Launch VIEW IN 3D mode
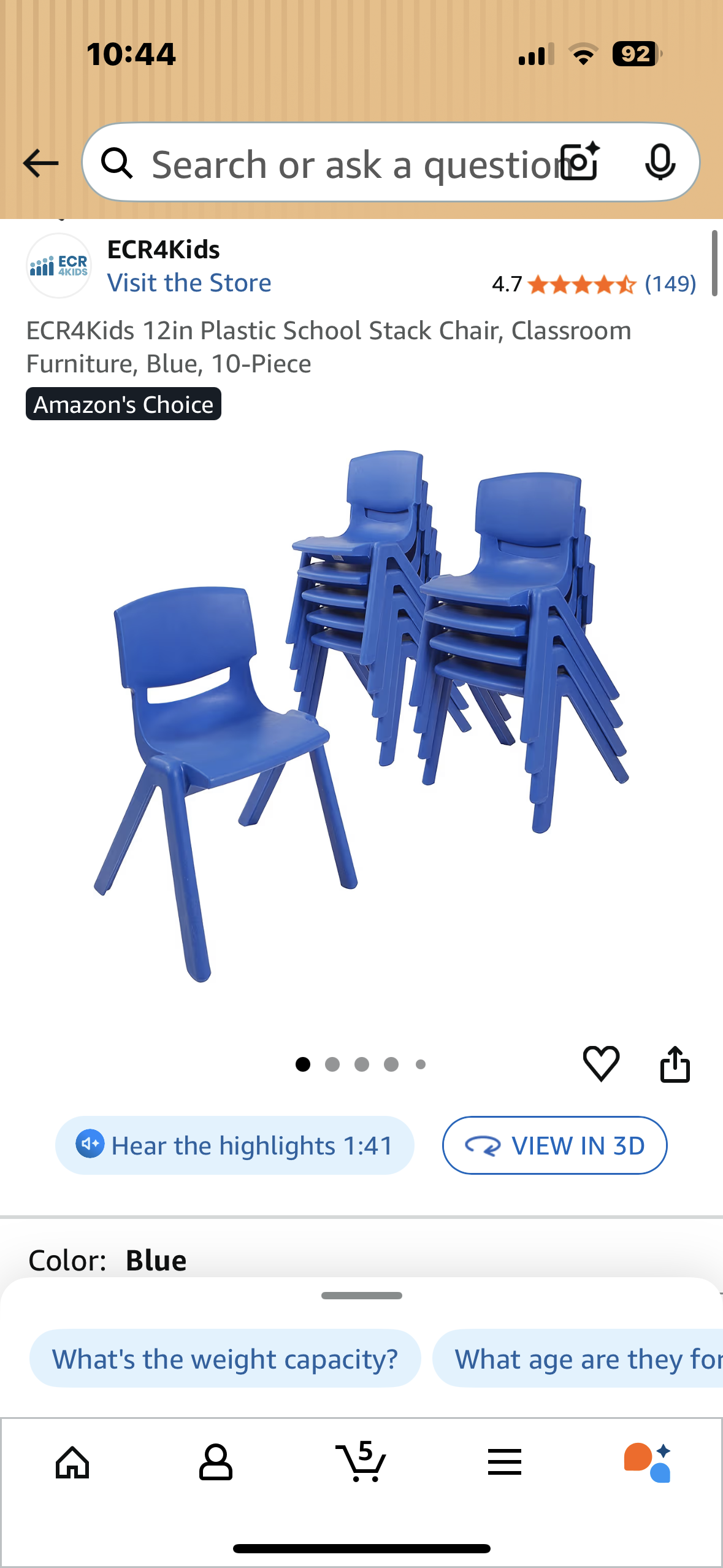This screenshot has width=723, height=1568. [x=554, y=1145]
